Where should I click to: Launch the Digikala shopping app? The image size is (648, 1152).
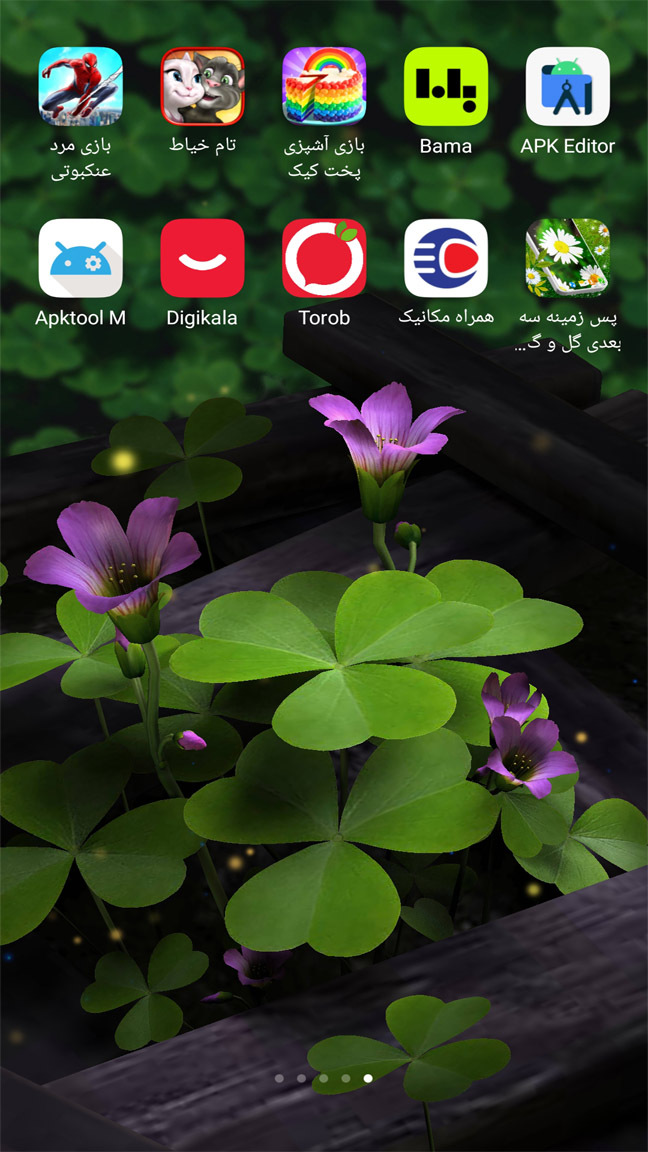click(202, 259)
